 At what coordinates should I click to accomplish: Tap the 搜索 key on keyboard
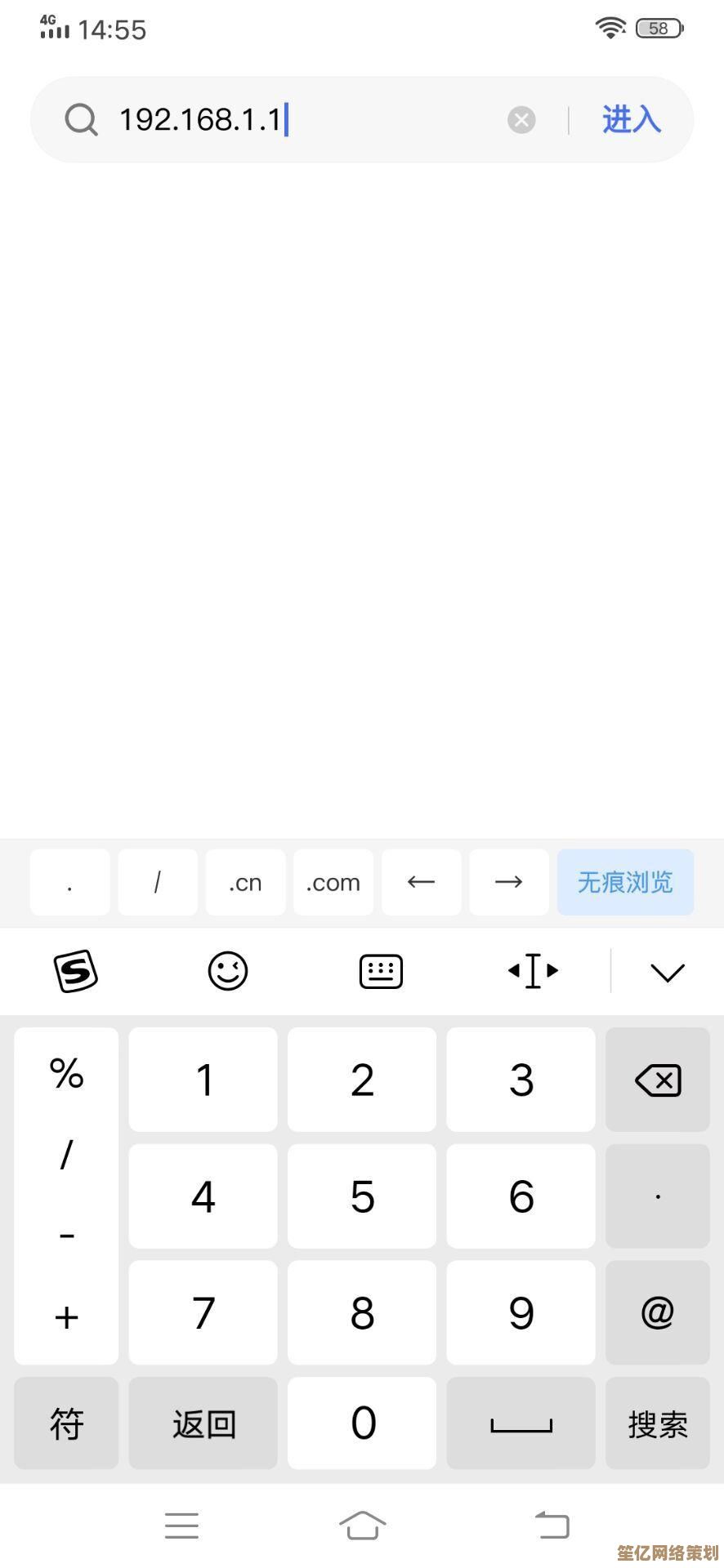(657, 1424)
